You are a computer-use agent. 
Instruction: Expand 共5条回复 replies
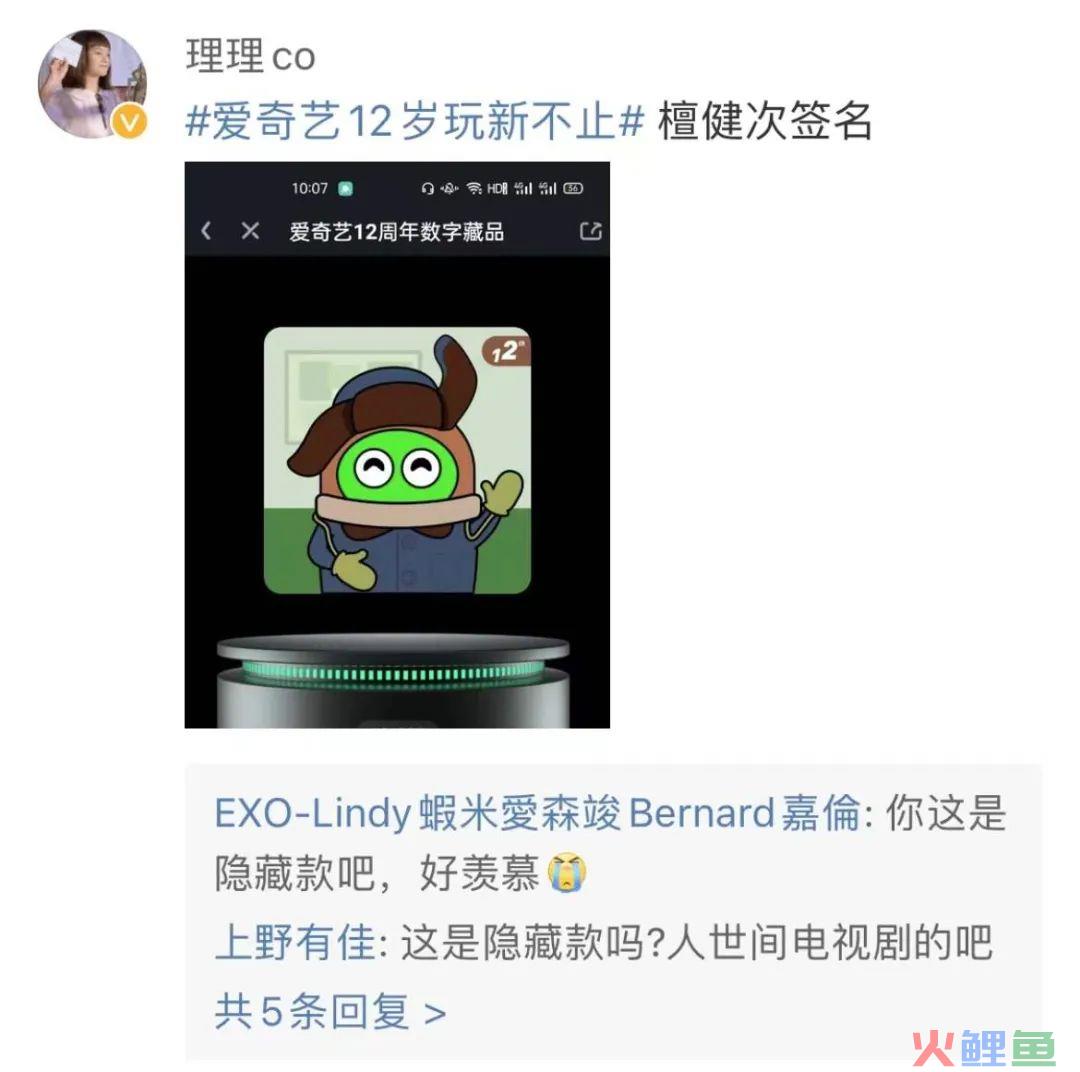(330, 1012)
